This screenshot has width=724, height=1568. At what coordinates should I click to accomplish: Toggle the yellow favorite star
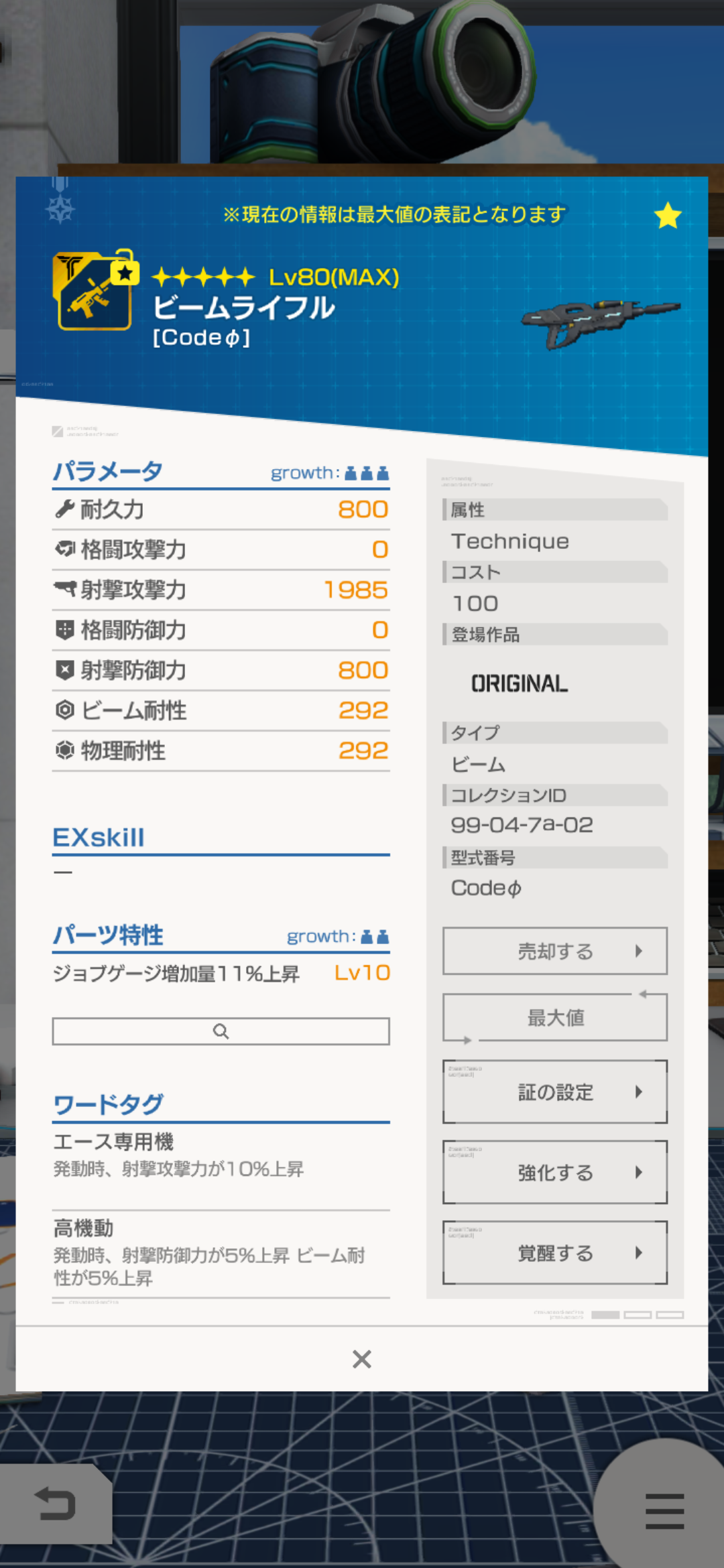pyautogui.click(x=668, y=216)
